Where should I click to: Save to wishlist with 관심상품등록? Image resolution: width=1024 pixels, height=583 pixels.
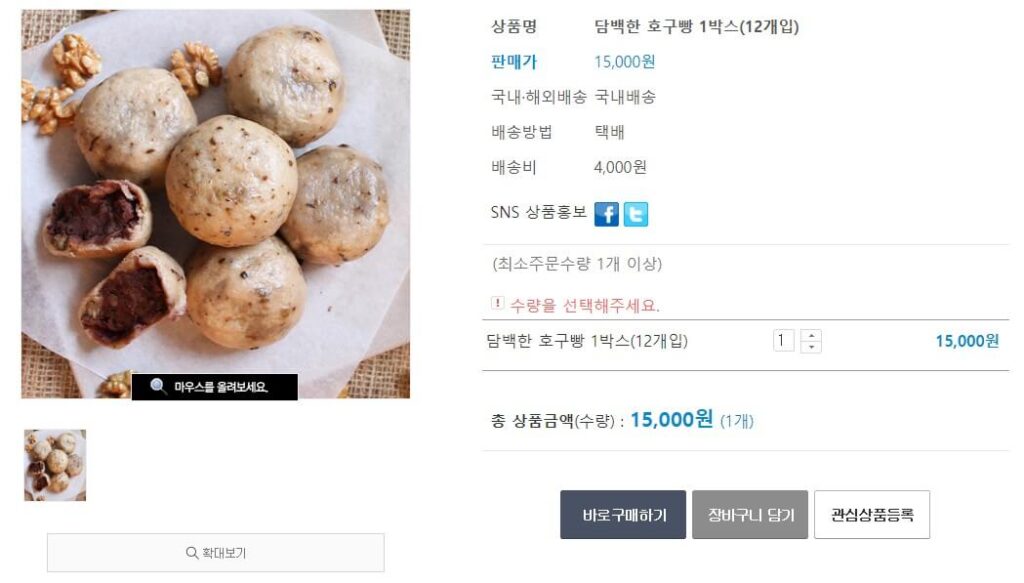(x=872, y=515)
